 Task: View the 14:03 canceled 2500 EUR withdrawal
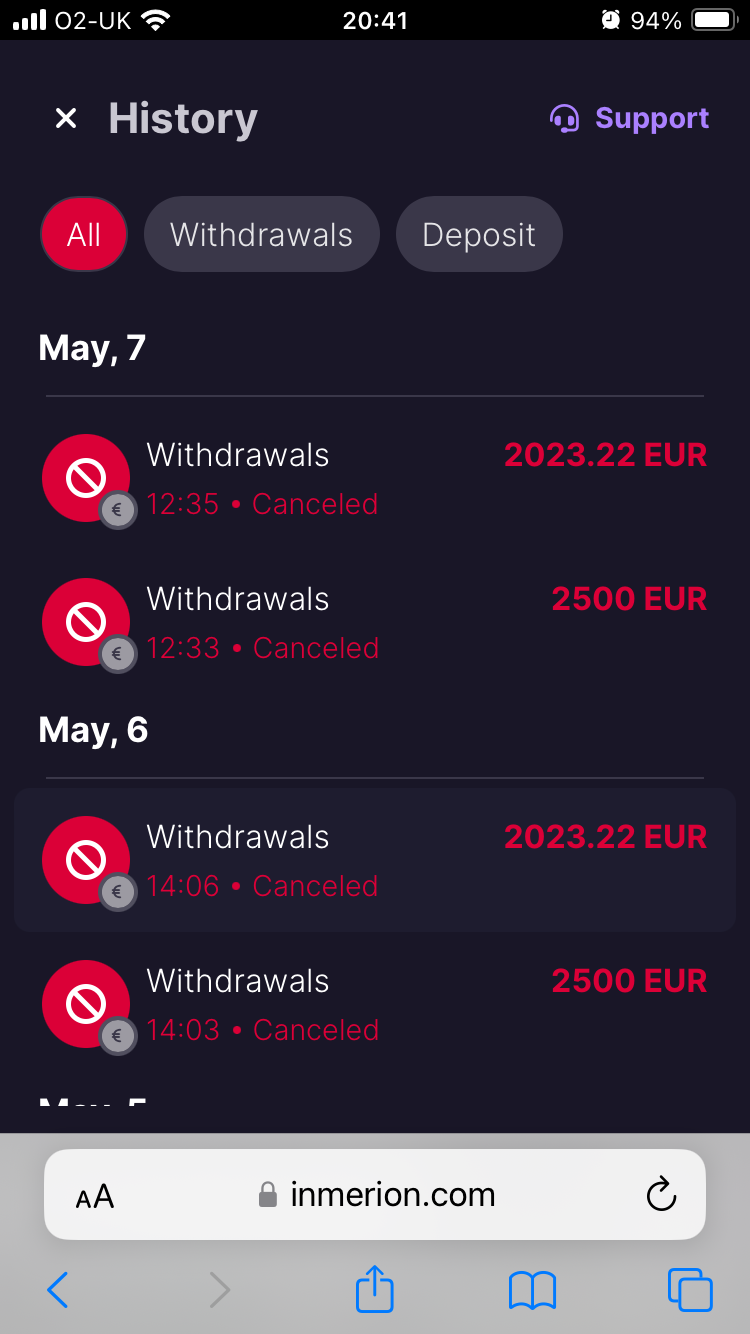[375, 1004]
